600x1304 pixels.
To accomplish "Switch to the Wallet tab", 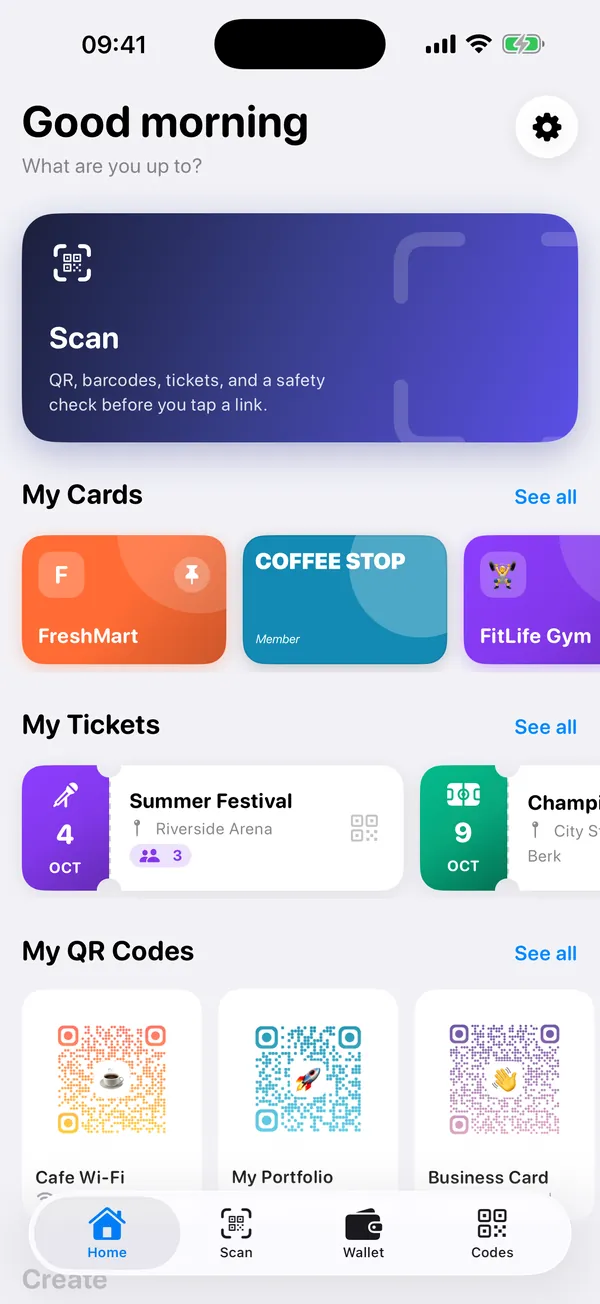I will point(364,1234).
